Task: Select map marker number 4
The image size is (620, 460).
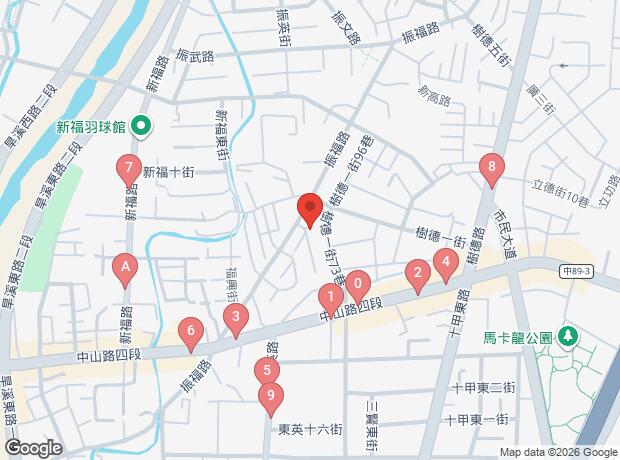Action: 445,262
